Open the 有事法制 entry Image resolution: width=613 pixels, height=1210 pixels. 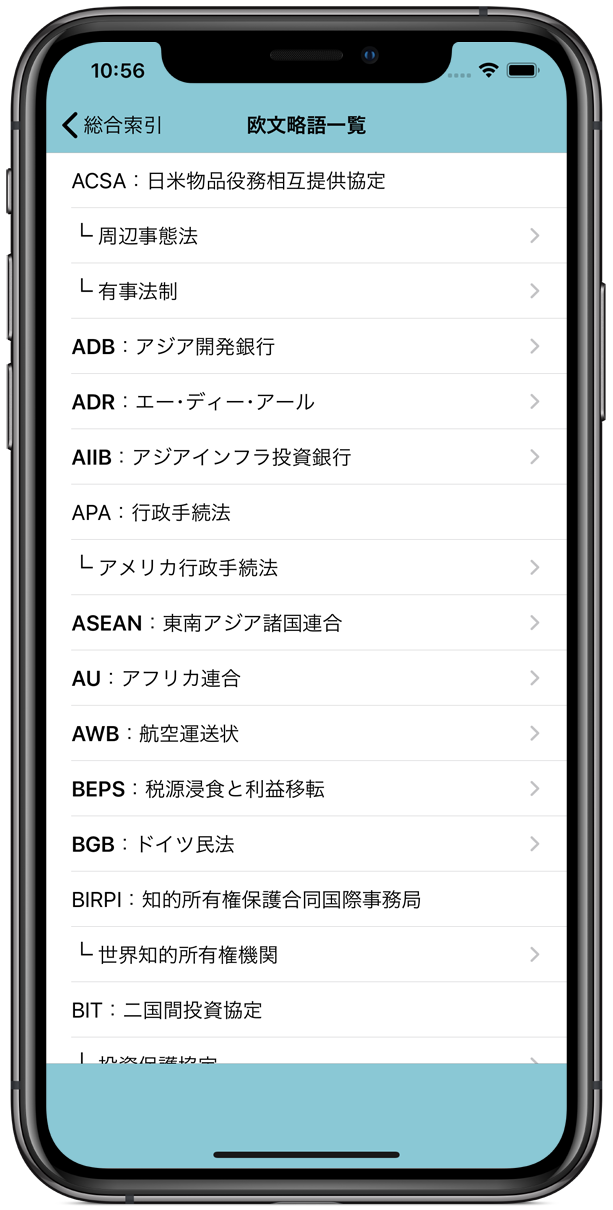pyautogui.click(x=306, y=291)
